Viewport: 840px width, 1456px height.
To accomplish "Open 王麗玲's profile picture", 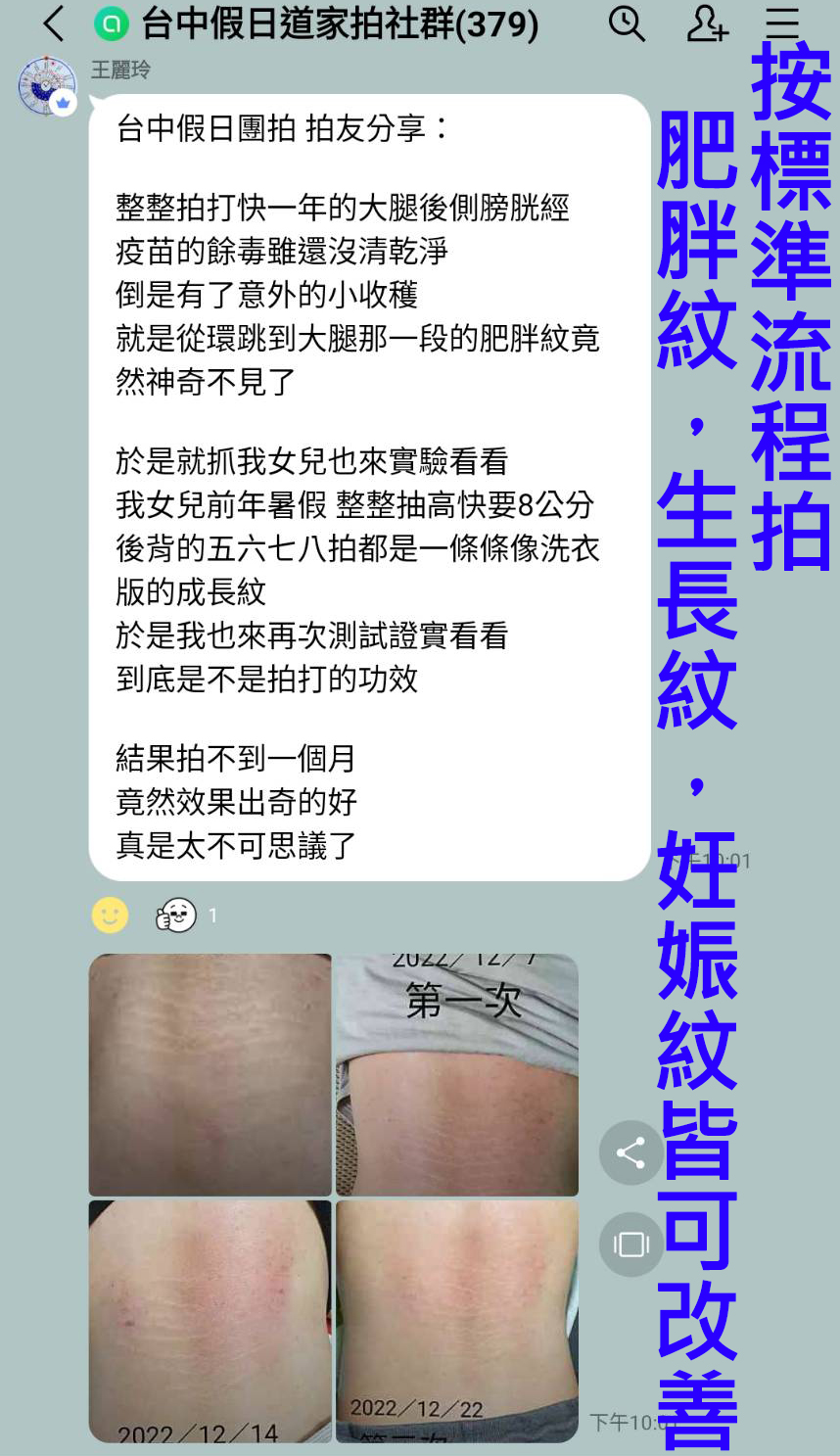I will (x=47, y=86).
